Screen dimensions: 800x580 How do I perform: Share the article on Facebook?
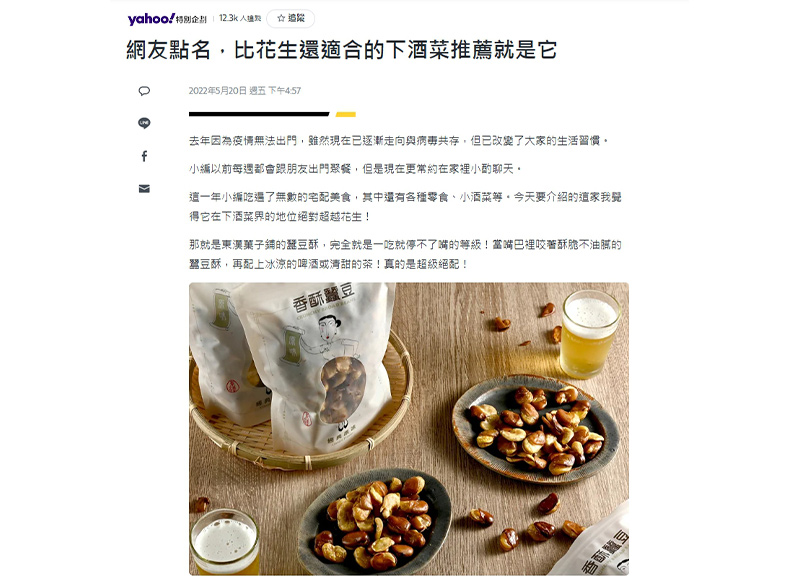144,156
